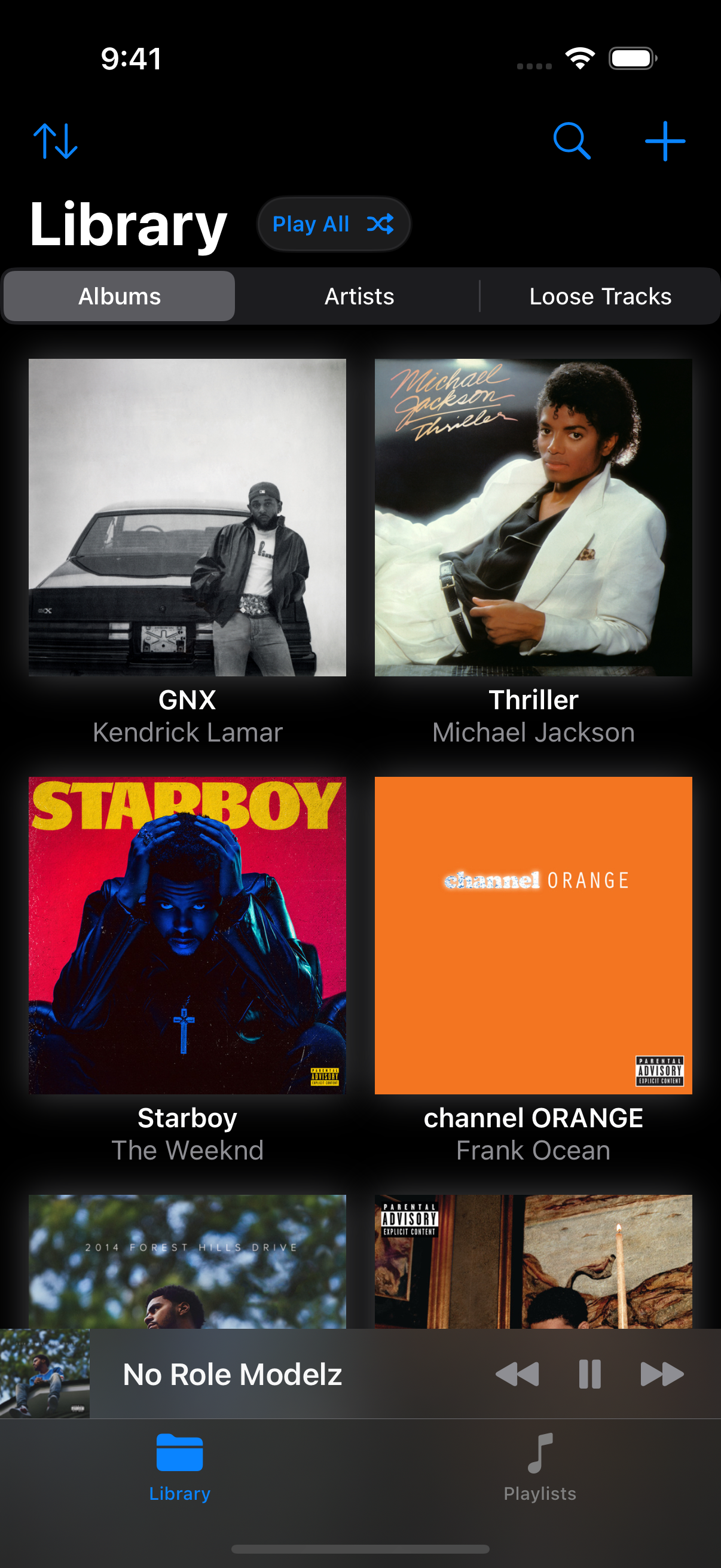Switch to the Artists segment
The height and width of the screenshot is (1568, 721).
click(359, 297)
